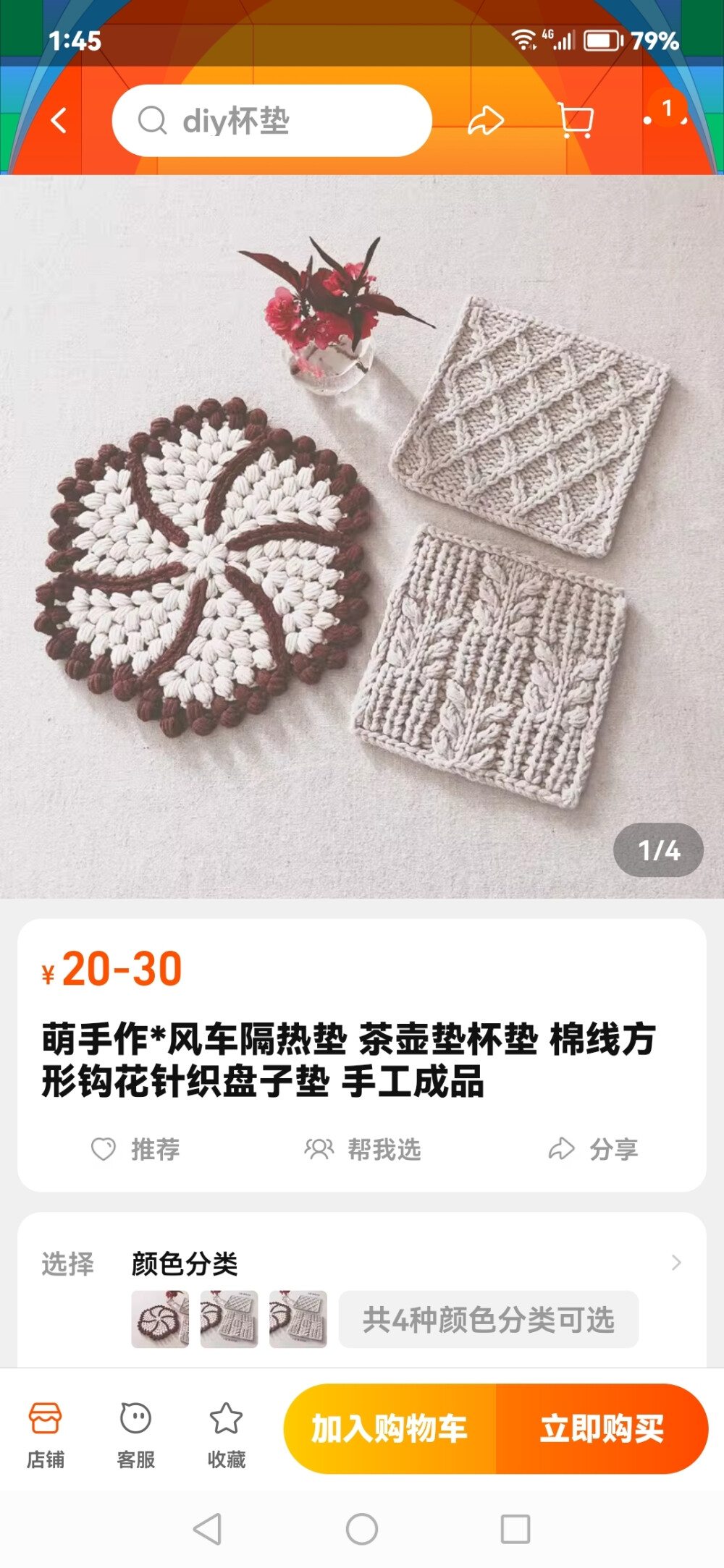Tap the share arrow icon in the top bar
724x1568 pixels.
point(487,120)
